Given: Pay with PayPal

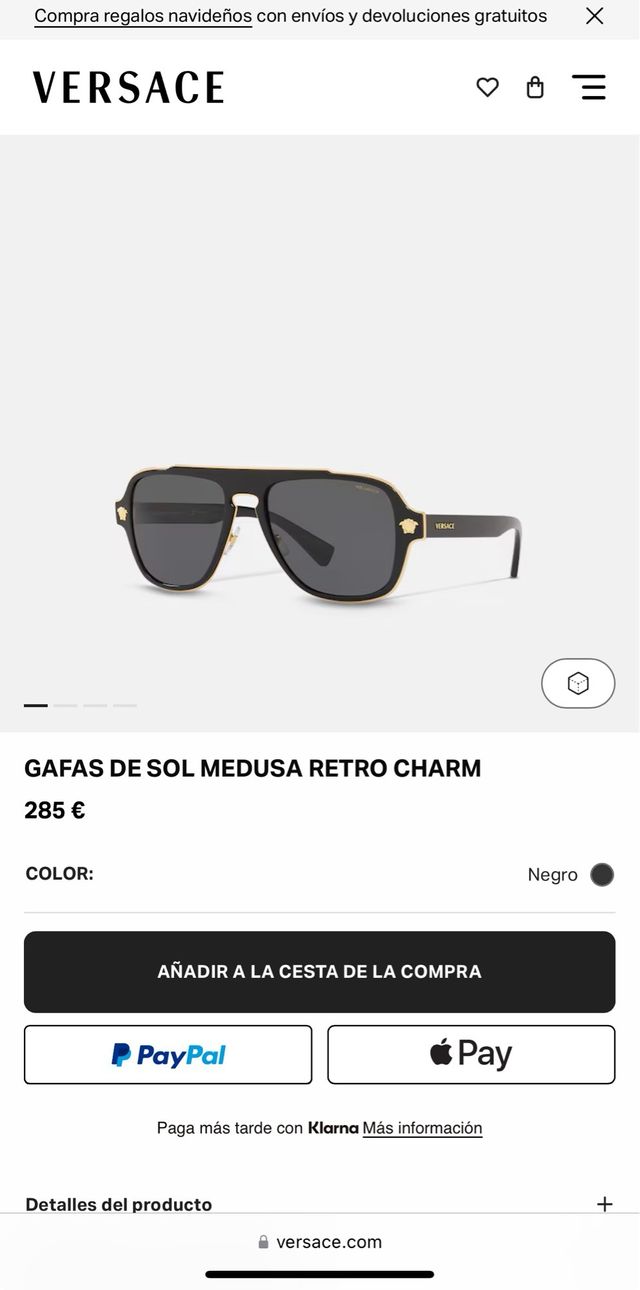Looking at the screenshot, I should tap(168, 1055).
